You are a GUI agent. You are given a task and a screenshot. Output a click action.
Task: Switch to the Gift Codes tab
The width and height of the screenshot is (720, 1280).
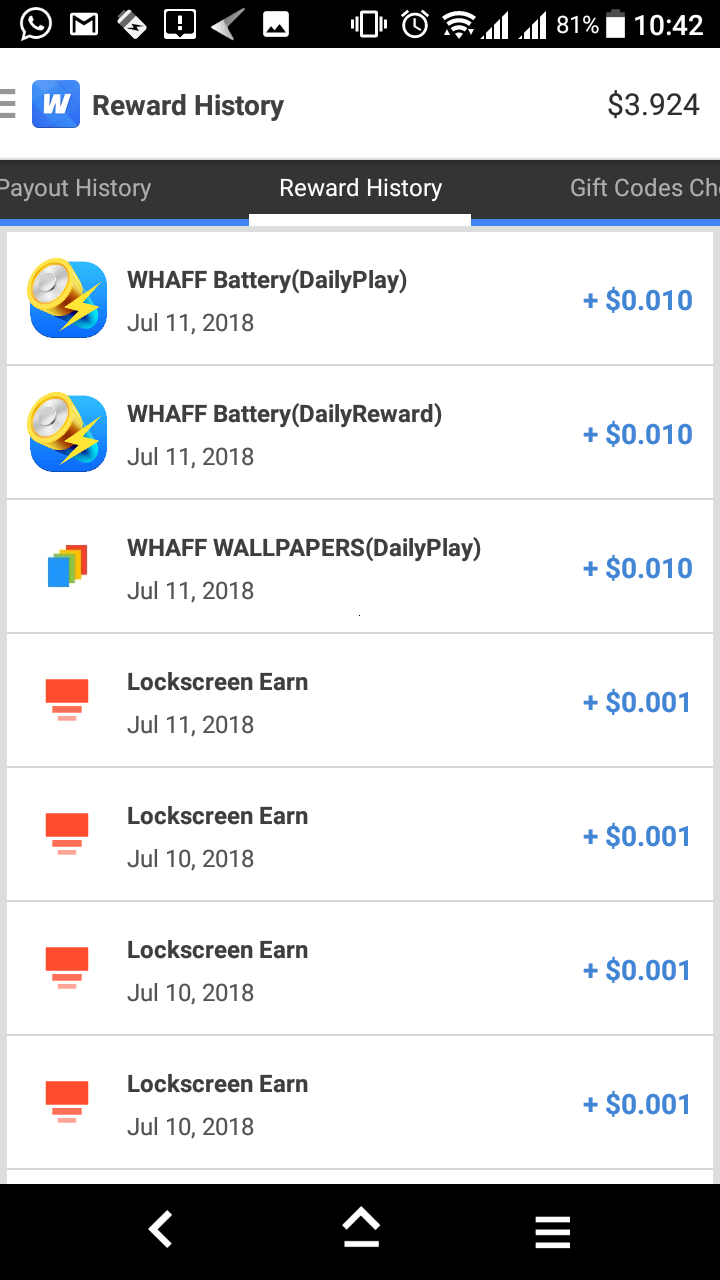(x=640, y=188)
